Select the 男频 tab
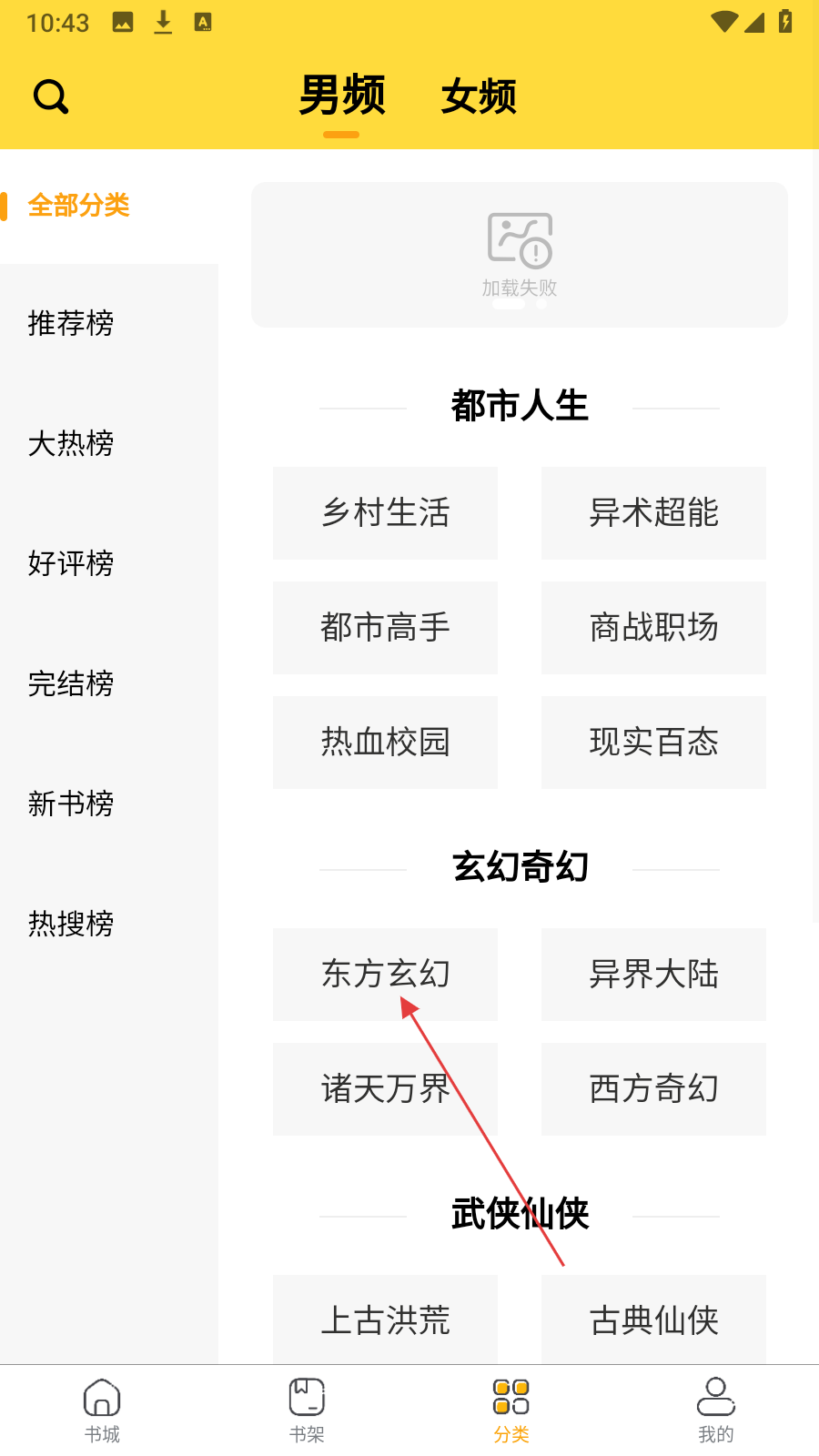The width and height of the screenshot is (819, 1456). (342, 96)
